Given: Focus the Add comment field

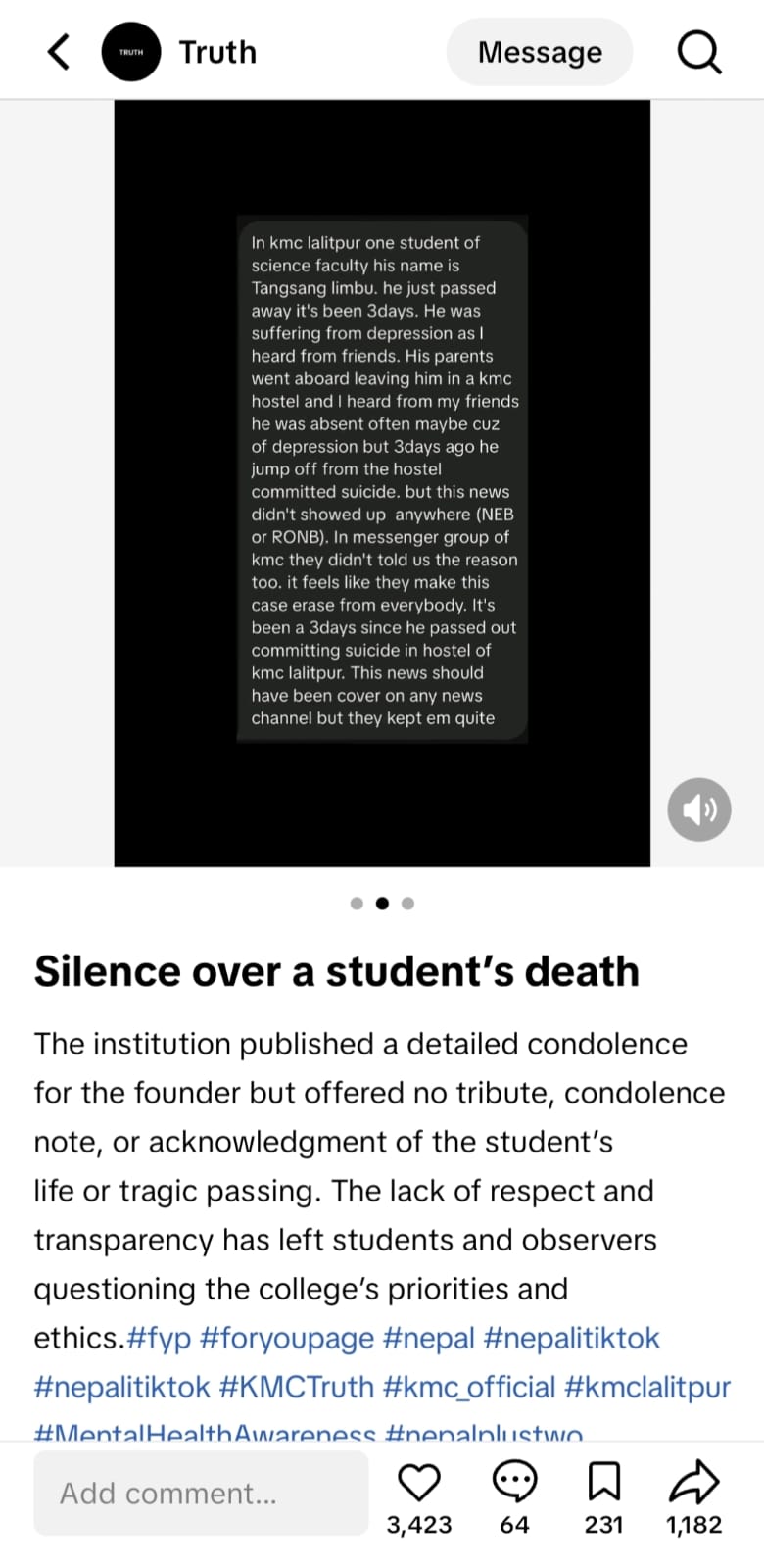Looking at the screenshot, I should (x=201, y=1493).
